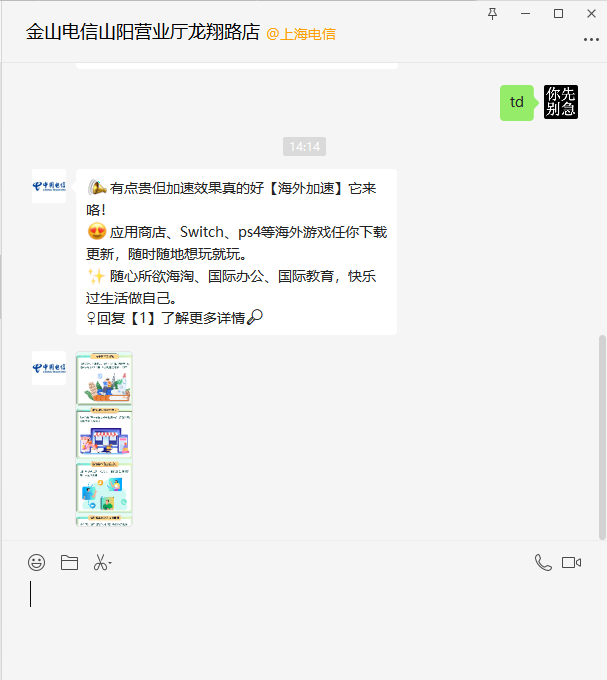Viewport: 607px width, 680px height.
Task: Close the chat window
Action: coord(590,13)
